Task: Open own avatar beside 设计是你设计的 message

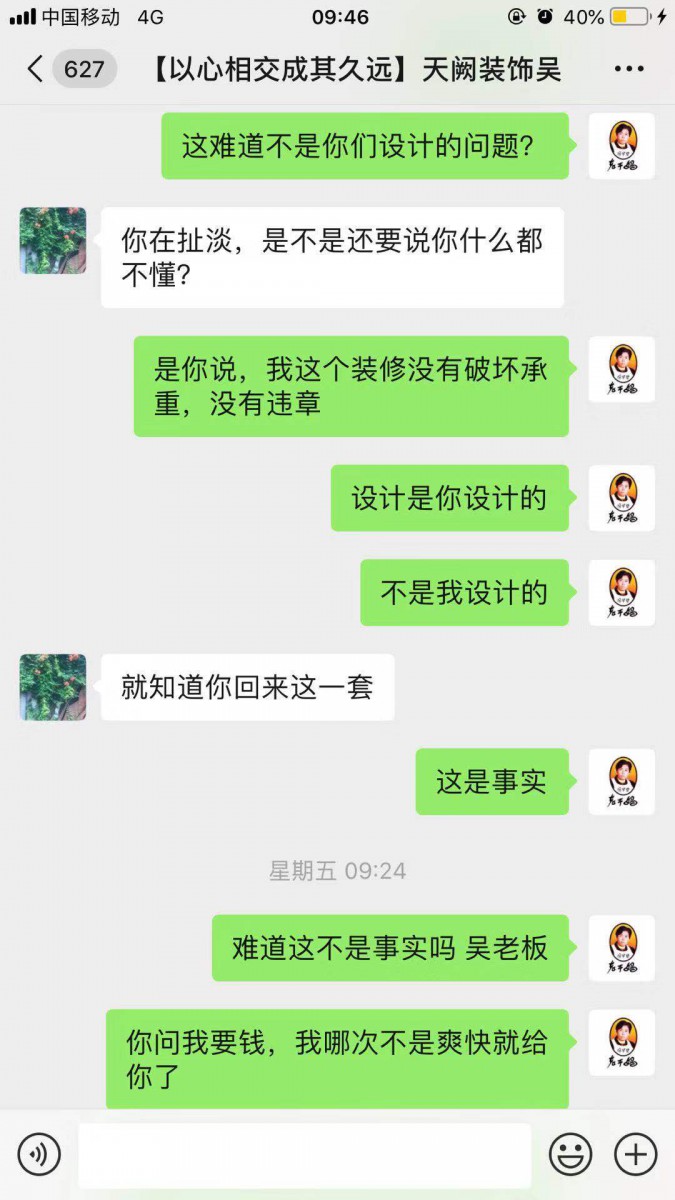Action: pyautogui.click(x=622, y=498)
